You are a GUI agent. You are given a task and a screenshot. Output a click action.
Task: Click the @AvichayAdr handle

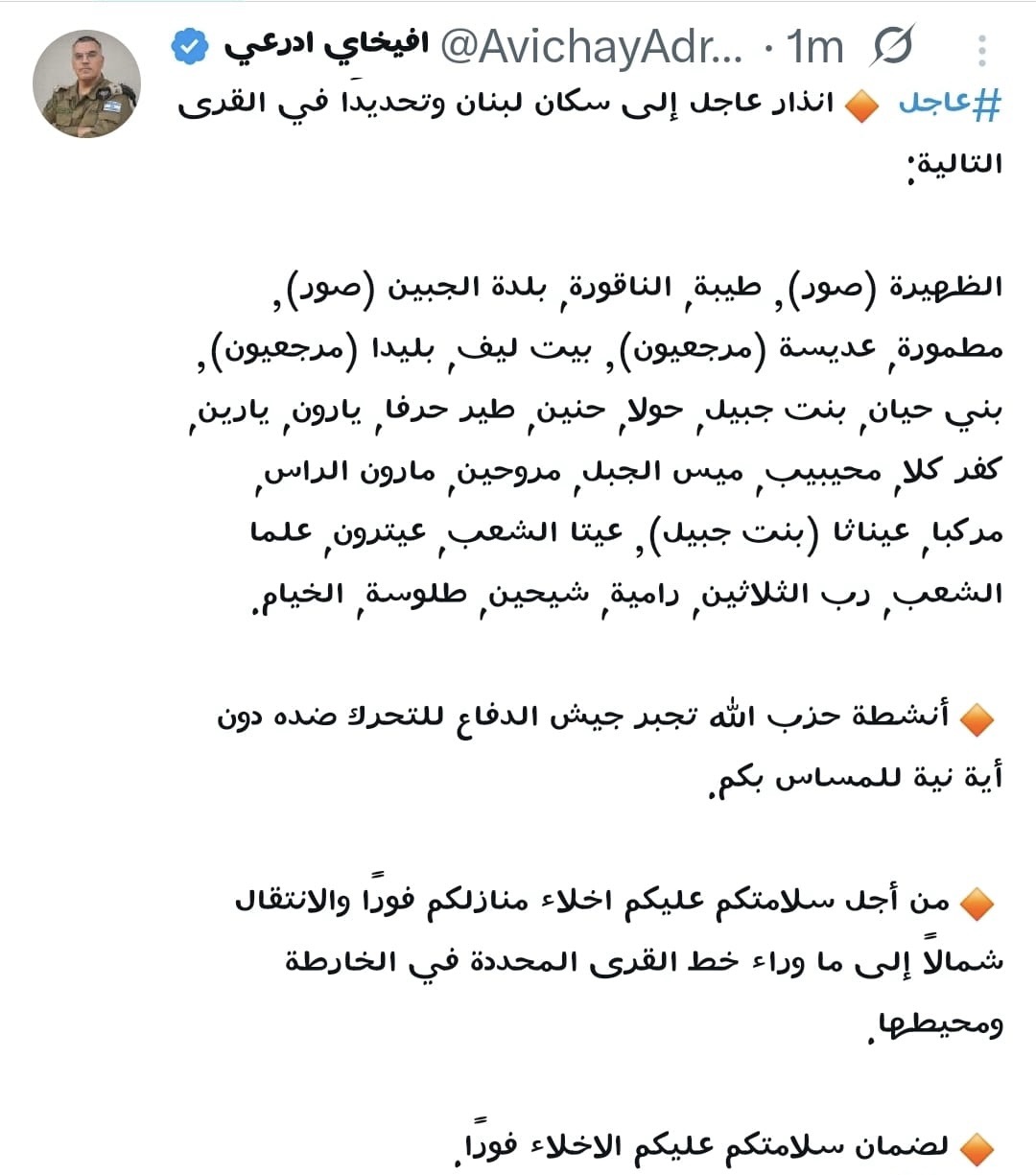tap(589, 42)
